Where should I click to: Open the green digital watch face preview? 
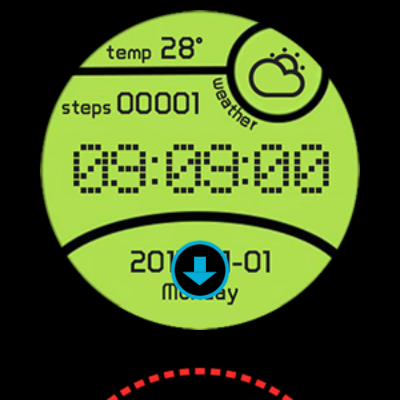200,171
